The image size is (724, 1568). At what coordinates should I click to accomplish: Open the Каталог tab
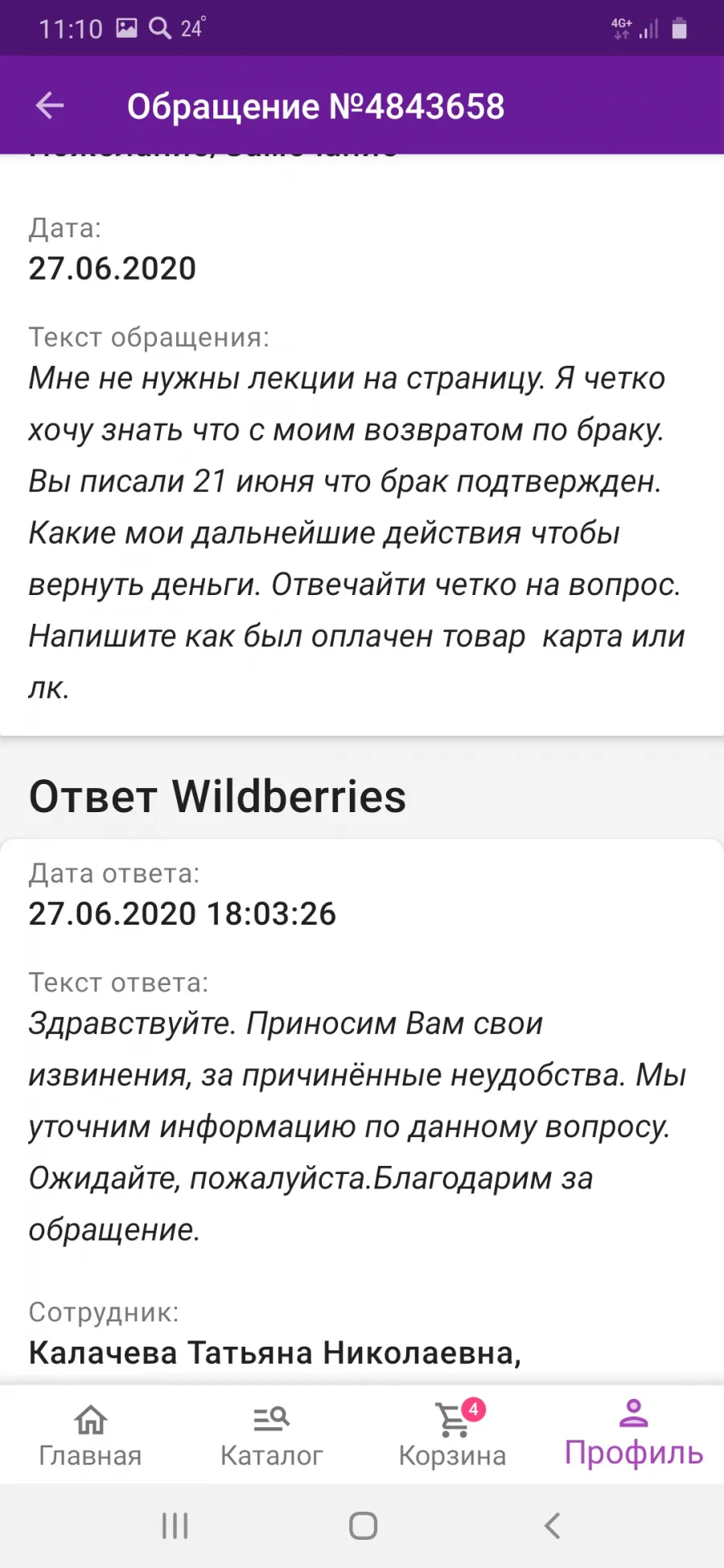tap(272, 1435)
